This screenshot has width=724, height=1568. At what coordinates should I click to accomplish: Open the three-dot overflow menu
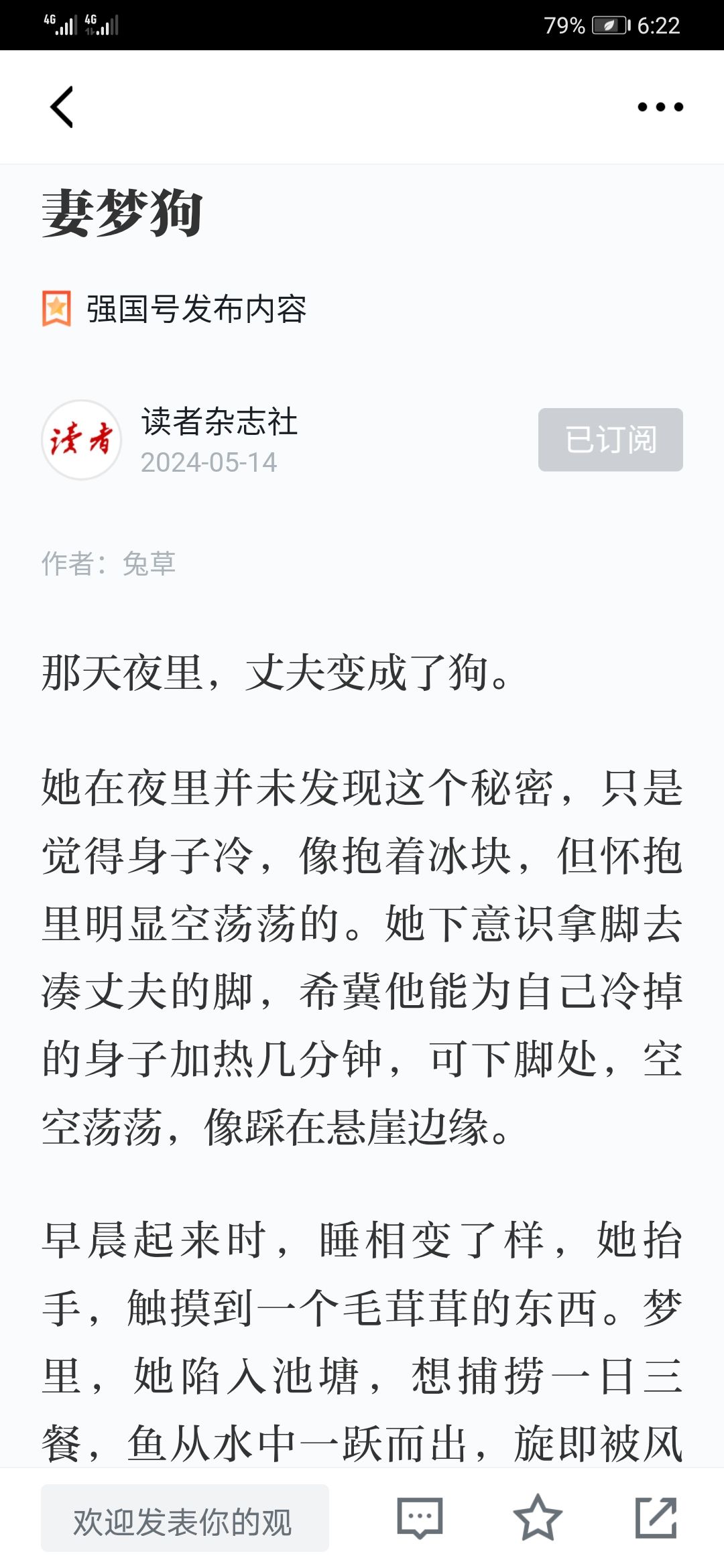660,107
